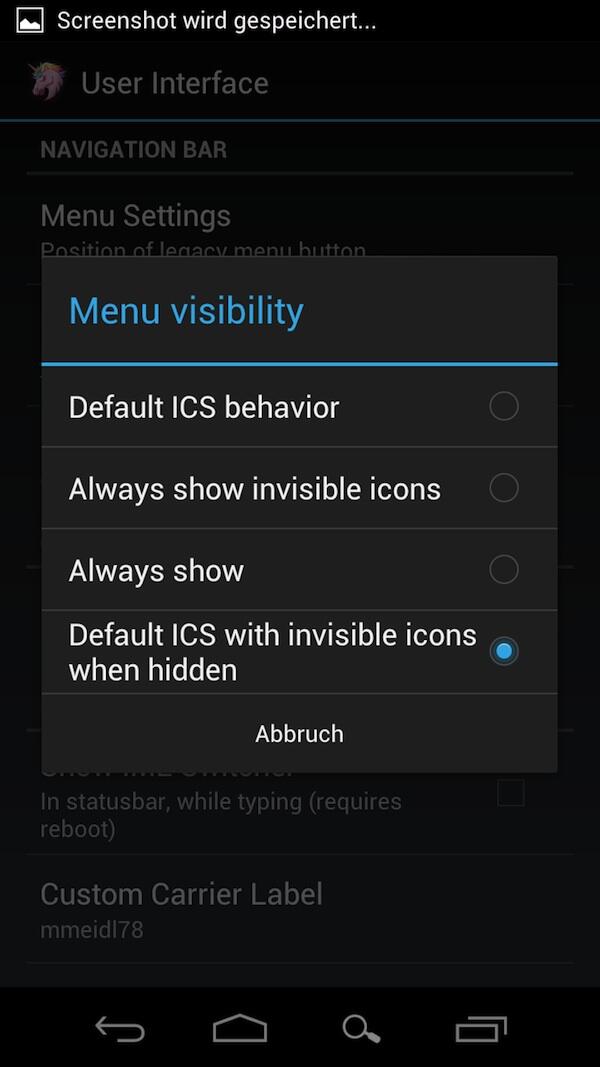Tap Abbruch to cancel the dialog
Image resolution: width=600 pixels, height=1067 pixels.
click(x=299, y=734)
